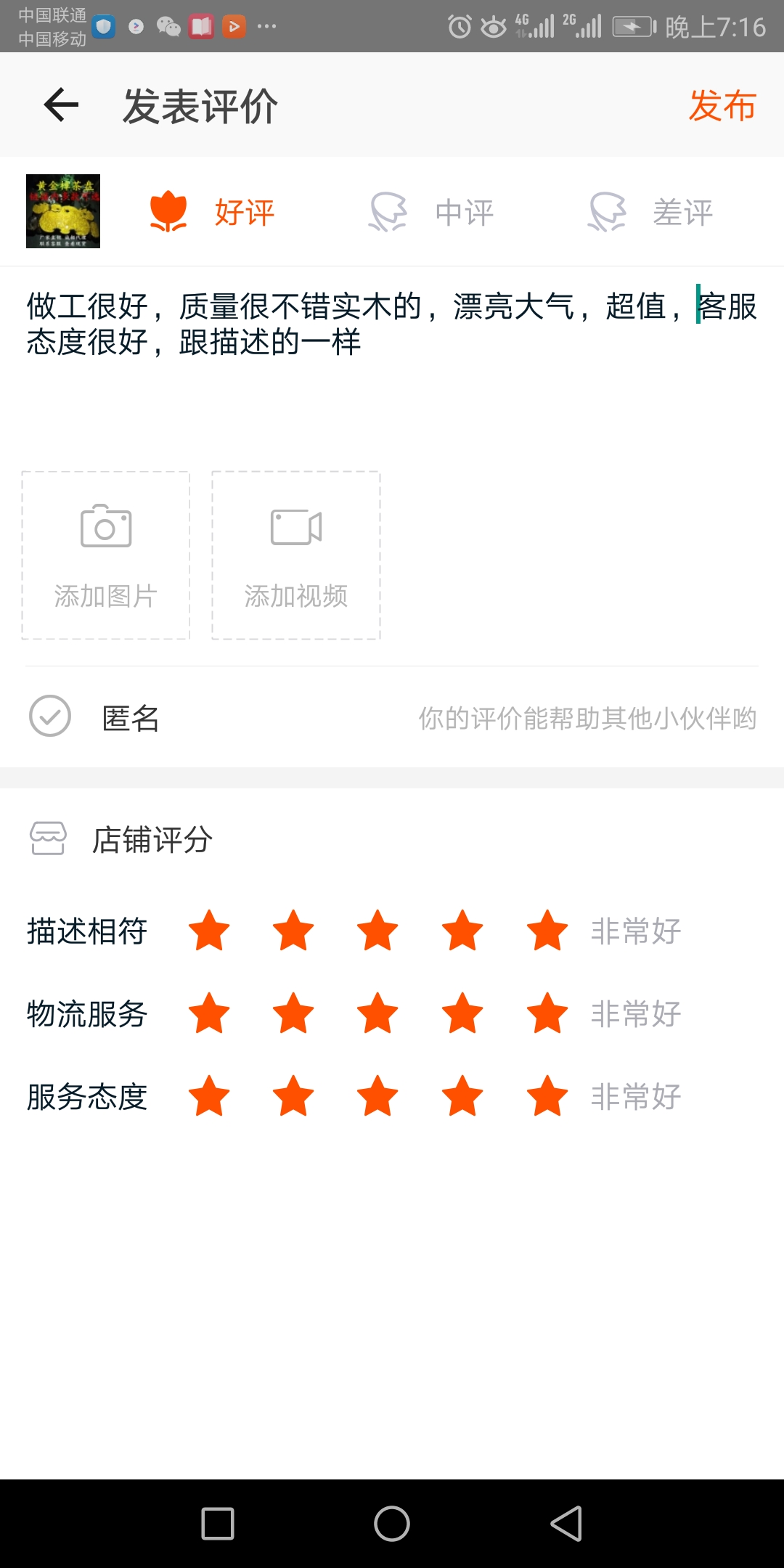
Task: Select the 好评 positive rating
Action: (213, 212)
